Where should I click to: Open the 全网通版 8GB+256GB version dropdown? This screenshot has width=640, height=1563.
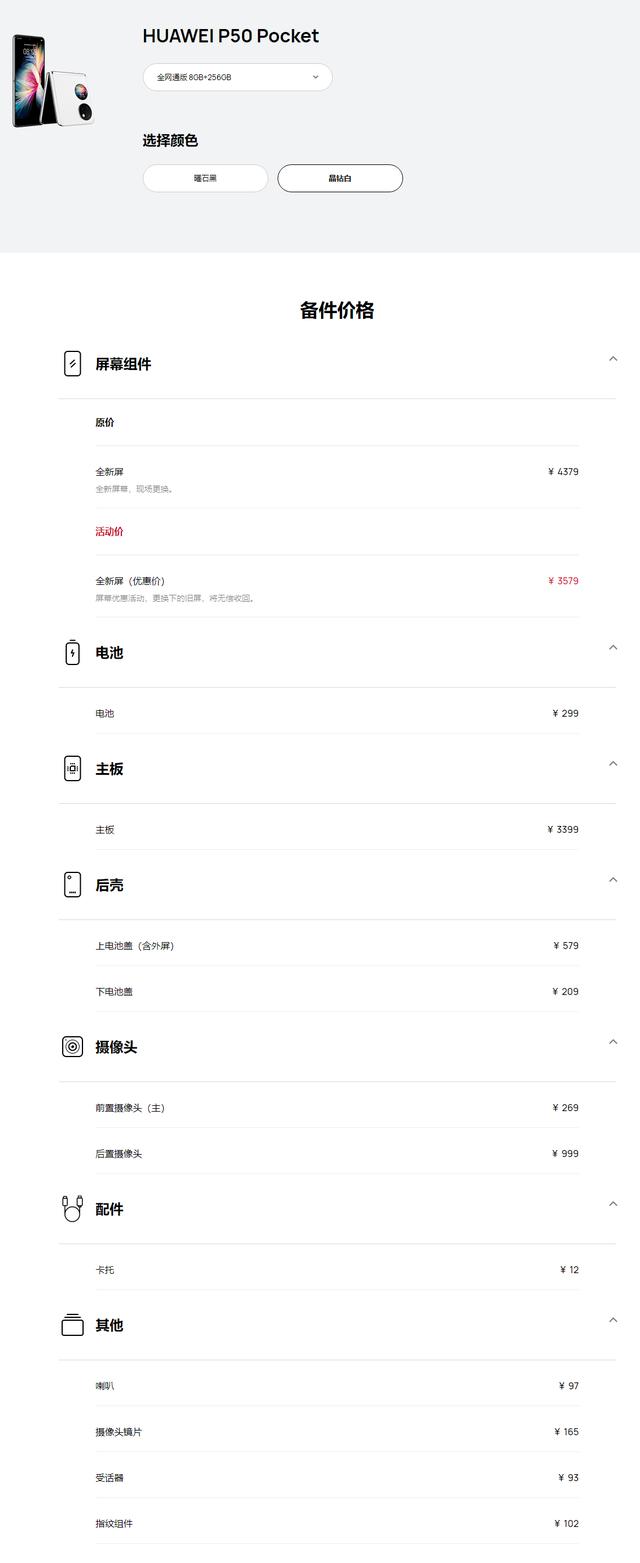click(237, 77)
